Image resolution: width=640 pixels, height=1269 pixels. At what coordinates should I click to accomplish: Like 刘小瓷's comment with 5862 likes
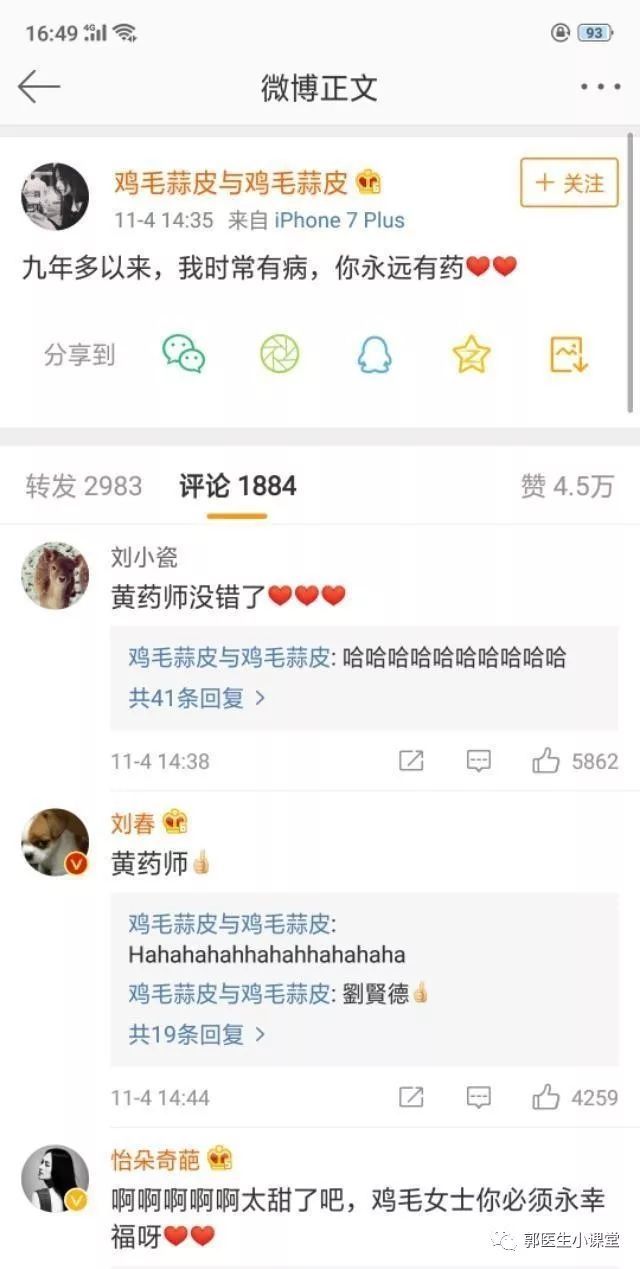point(546,761)
